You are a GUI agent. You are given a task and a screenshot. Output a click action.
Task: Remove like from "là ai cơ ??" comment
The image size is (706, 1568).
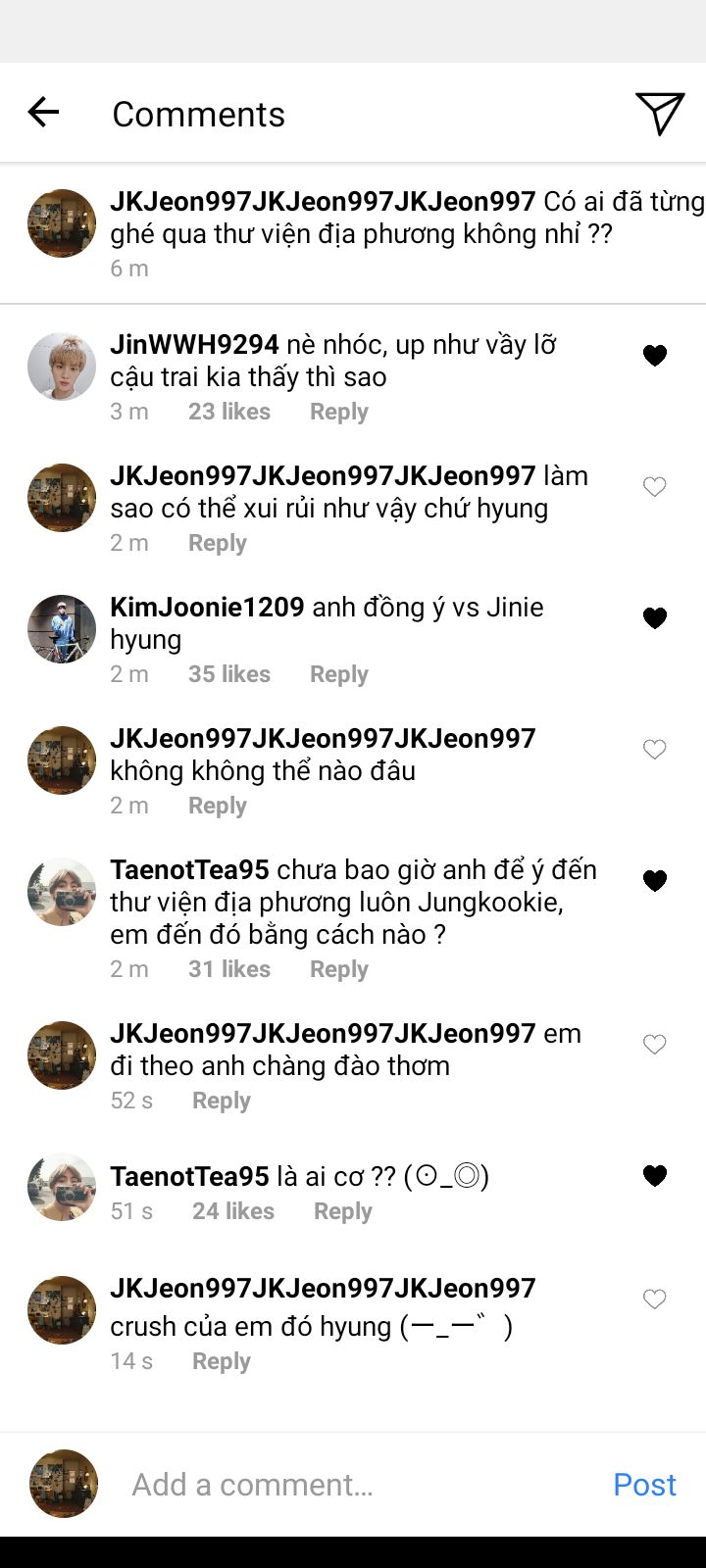point(655,1176)
